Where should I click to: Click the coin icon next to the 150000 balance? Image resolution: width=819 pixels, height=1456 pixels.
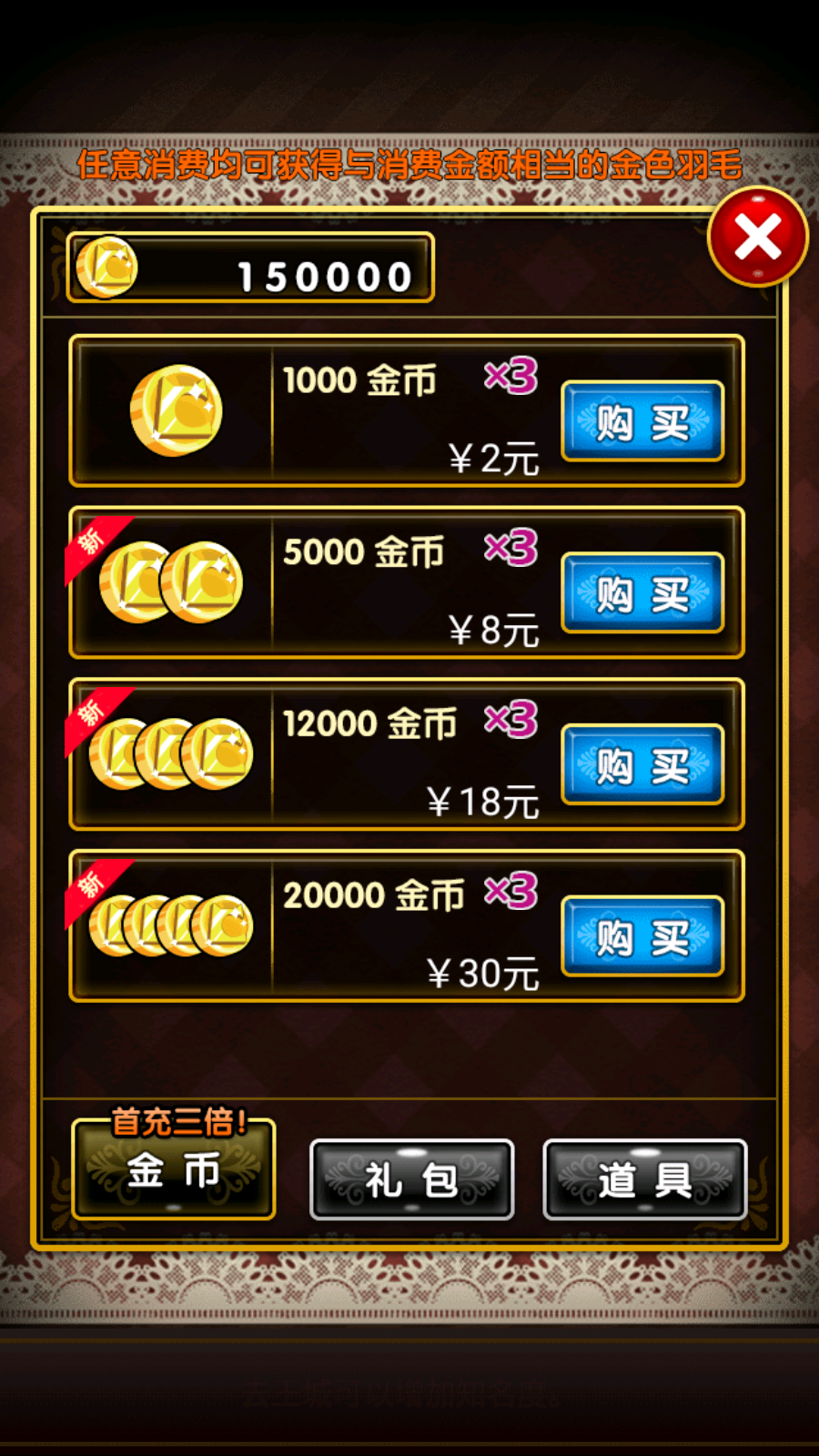[x=109, y=267]
